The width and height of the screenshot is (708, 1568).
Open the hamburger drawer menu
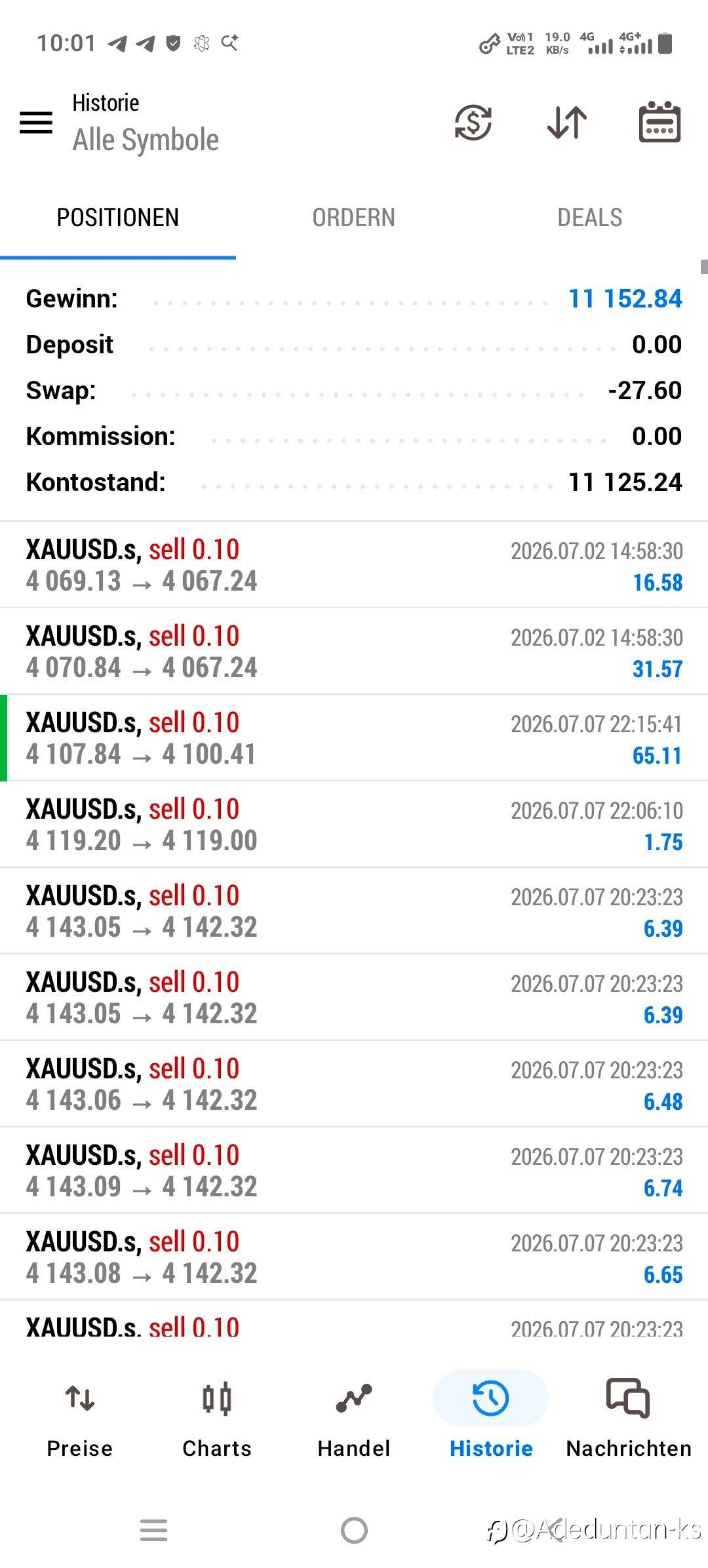[x=36, y=123]
